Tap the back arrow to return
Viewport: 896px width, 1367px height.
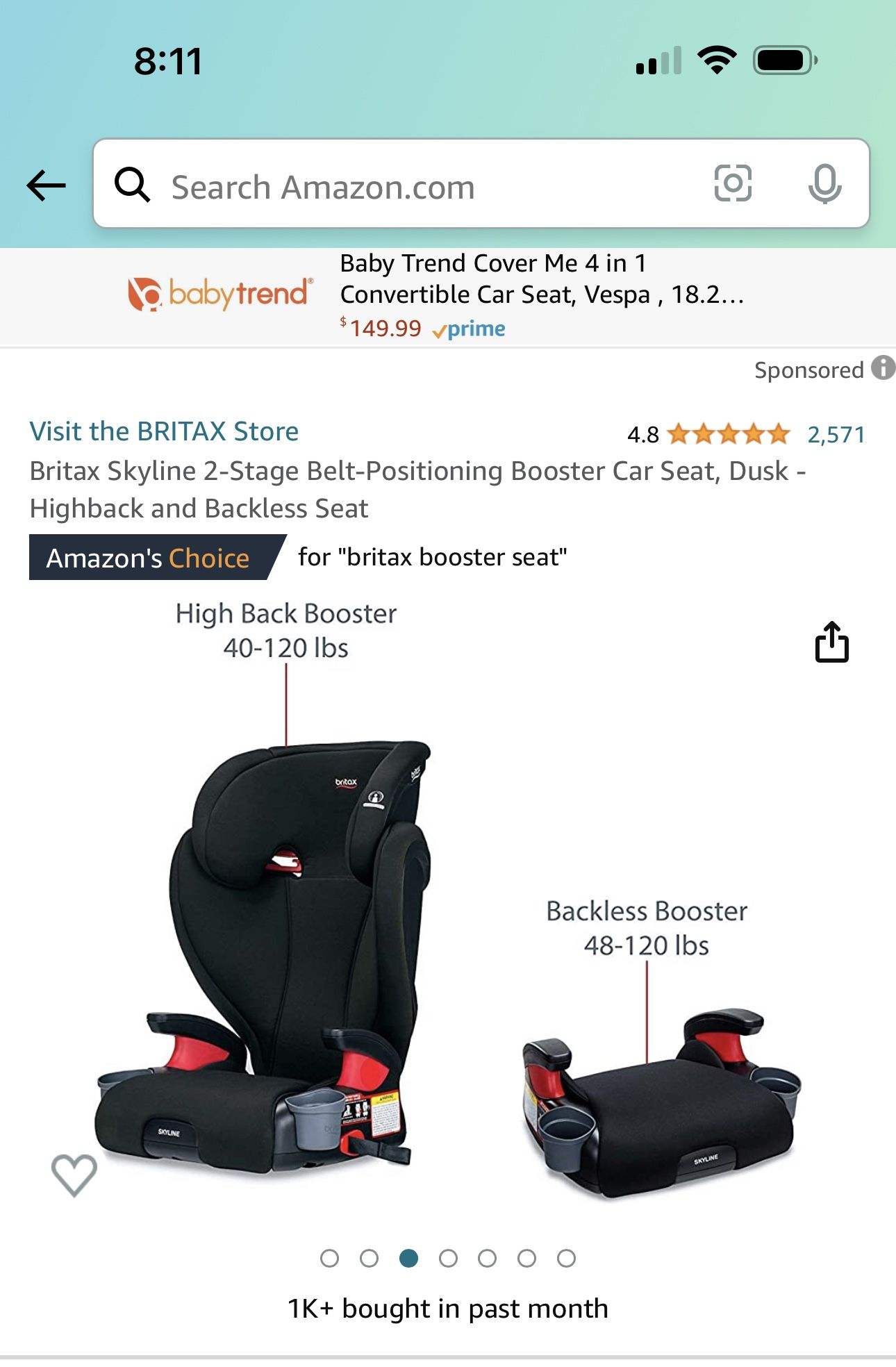(44, 185)
